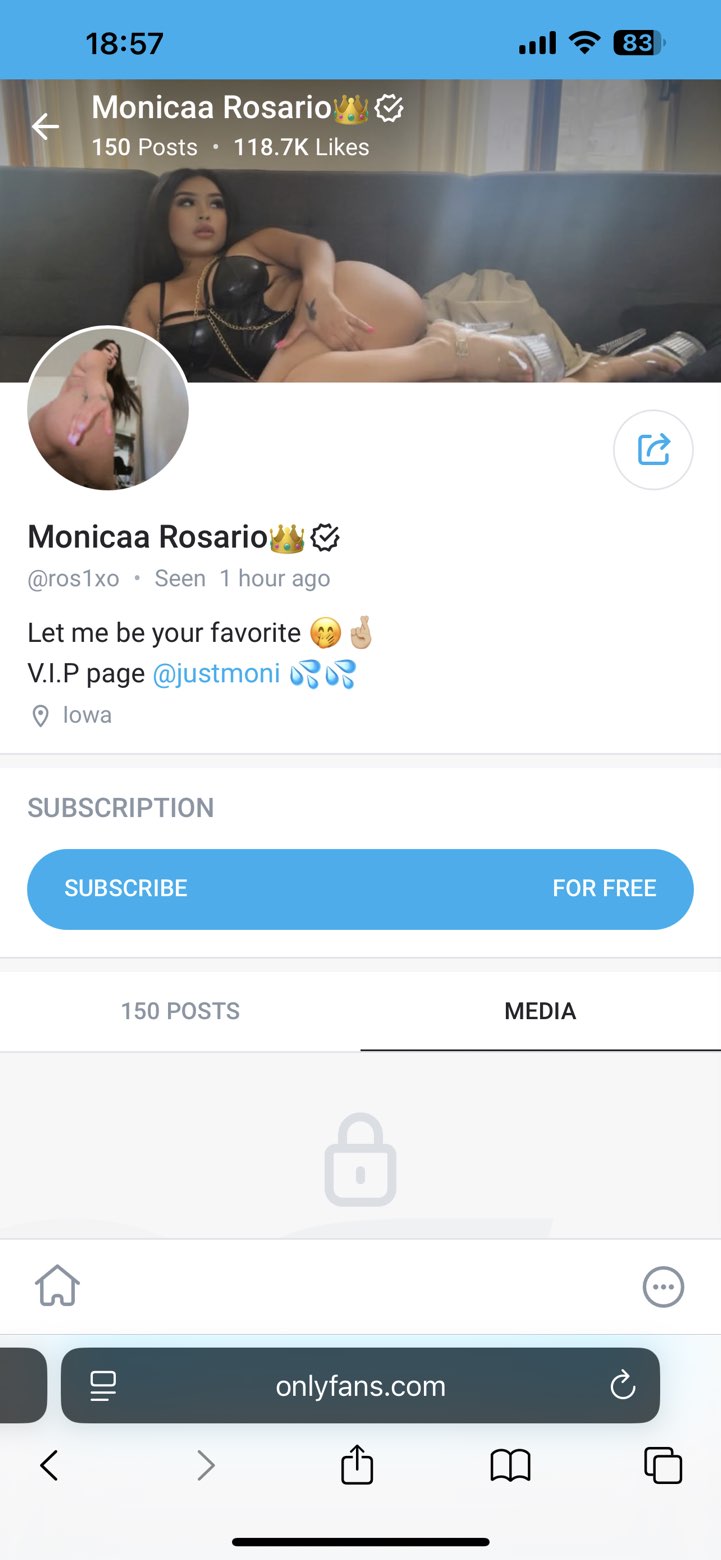Navigate back in Safari
The height and width of the screenshot is (1560, 721).
(49, 1466)
